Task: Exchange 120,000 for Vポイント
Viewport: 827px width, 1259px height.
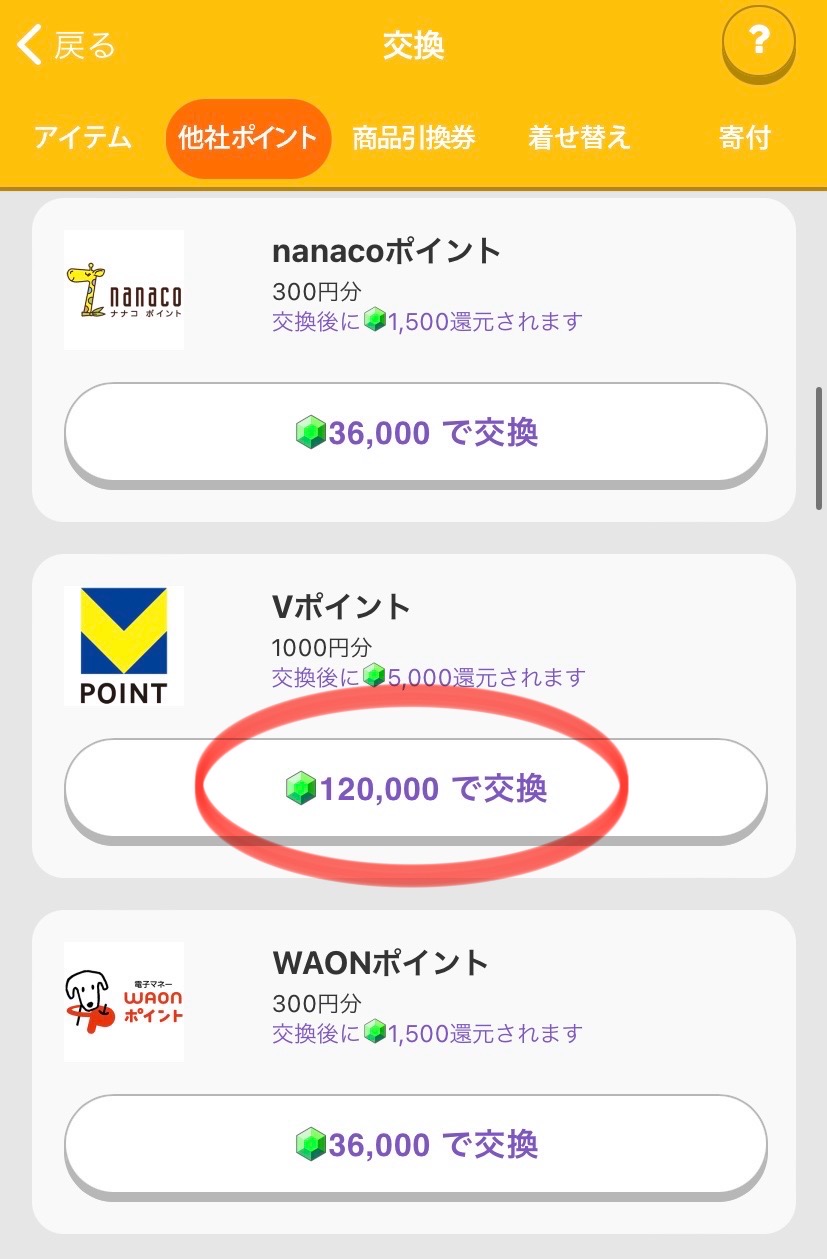Action: (x=416, y=789)
